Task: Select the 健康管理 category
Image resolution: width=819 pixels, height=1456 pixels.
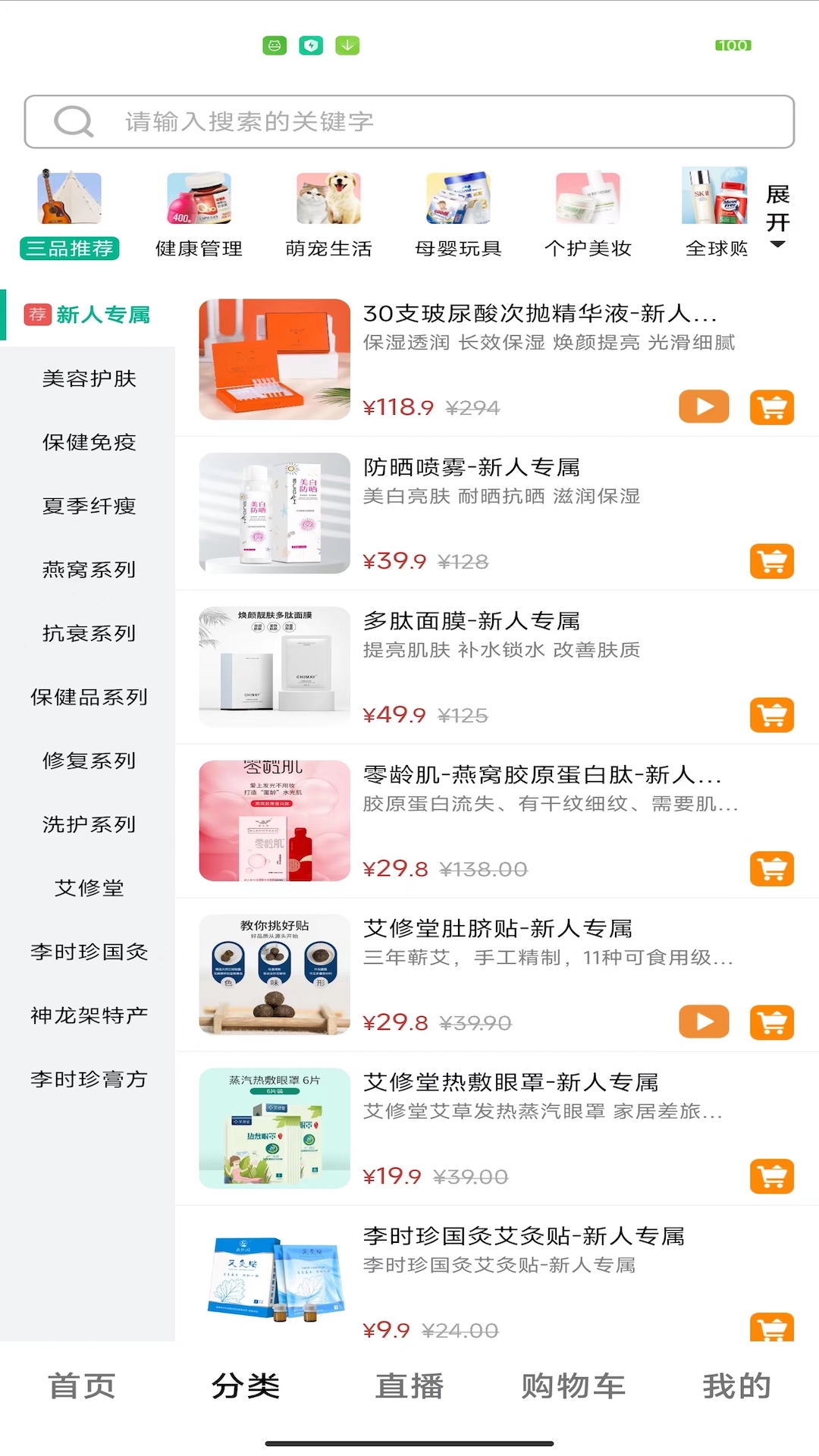Action: click(x=199, y=215)
